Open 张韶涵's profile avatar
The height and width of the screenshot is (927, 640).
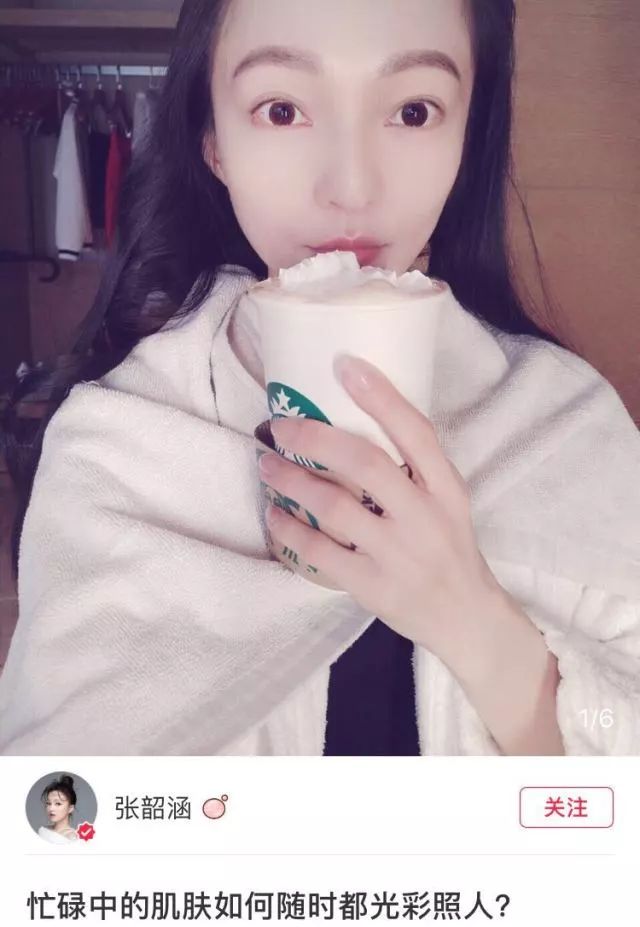[61, 807]
